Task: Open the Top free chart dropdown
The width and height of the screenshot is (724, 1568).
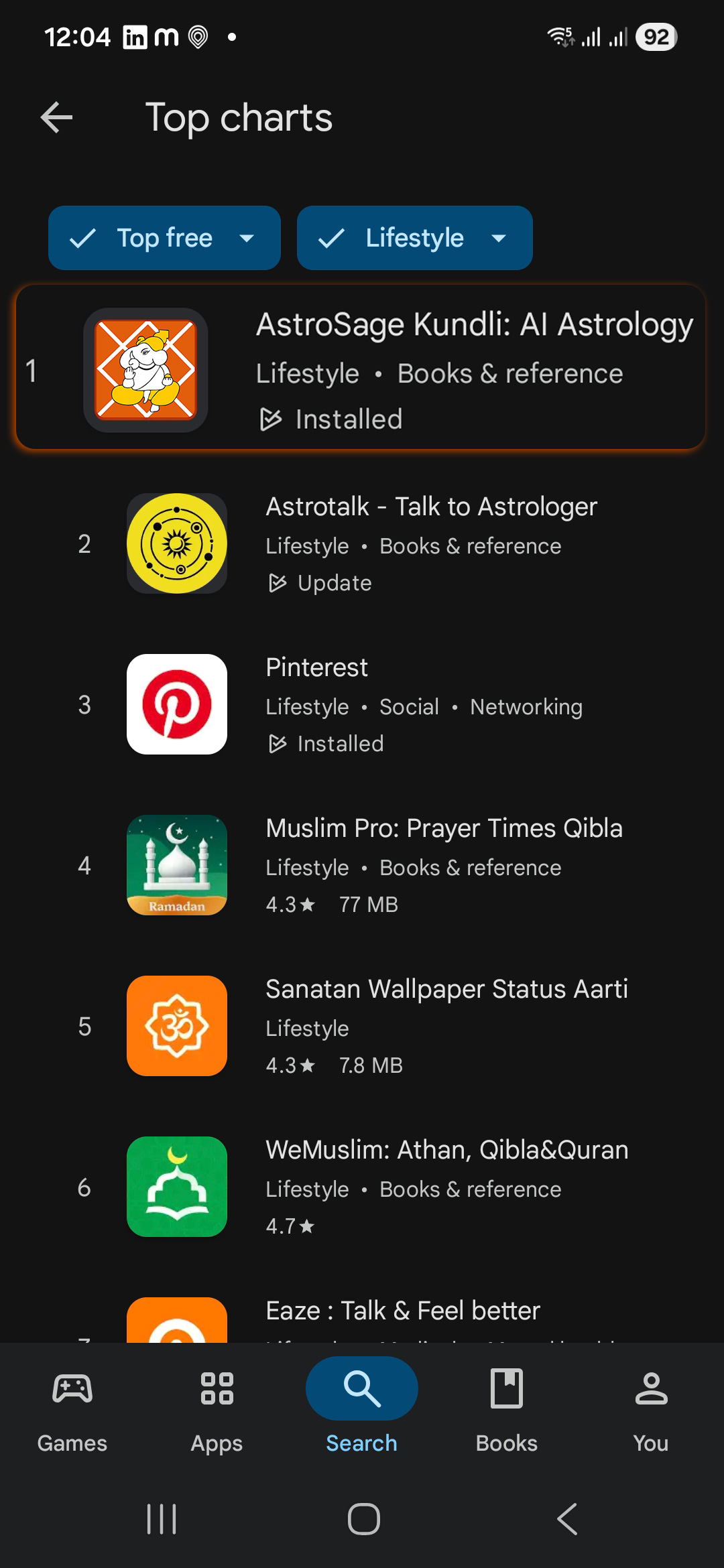Action: 164,238
